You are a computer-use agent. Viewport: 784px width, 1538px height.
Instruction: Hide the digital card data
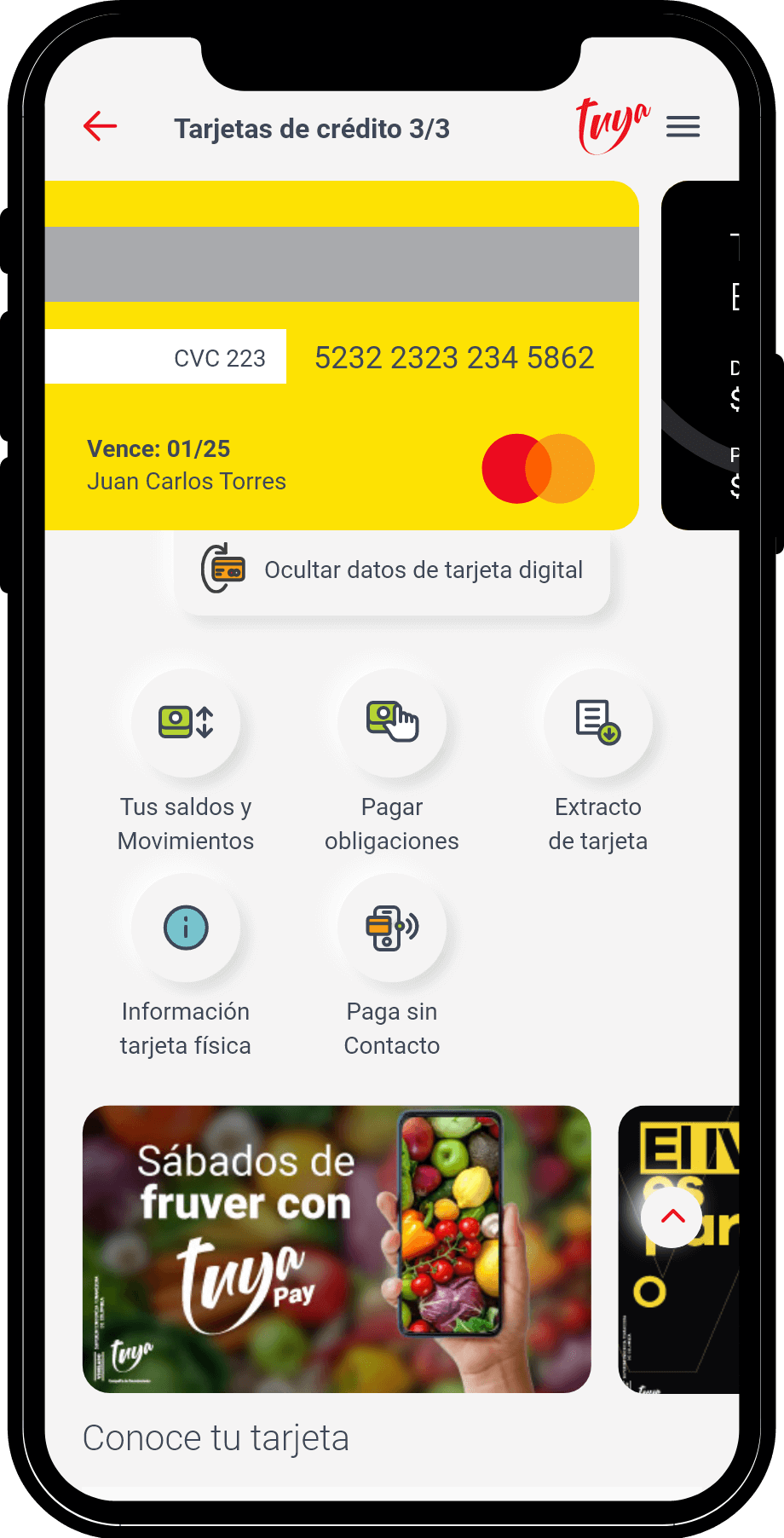[x=392, y=570]
